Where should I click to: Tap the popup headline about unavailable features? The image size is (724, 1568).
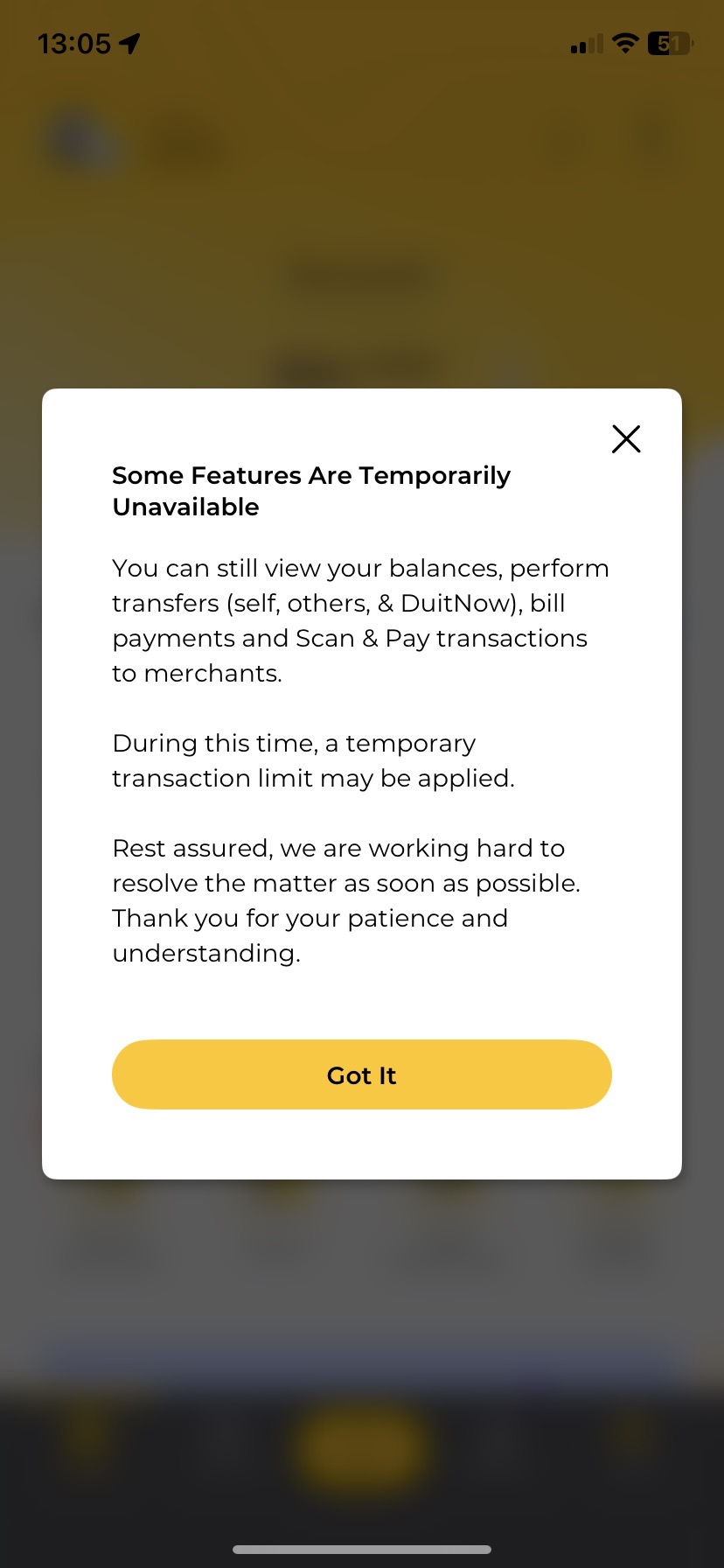(311, 490)
